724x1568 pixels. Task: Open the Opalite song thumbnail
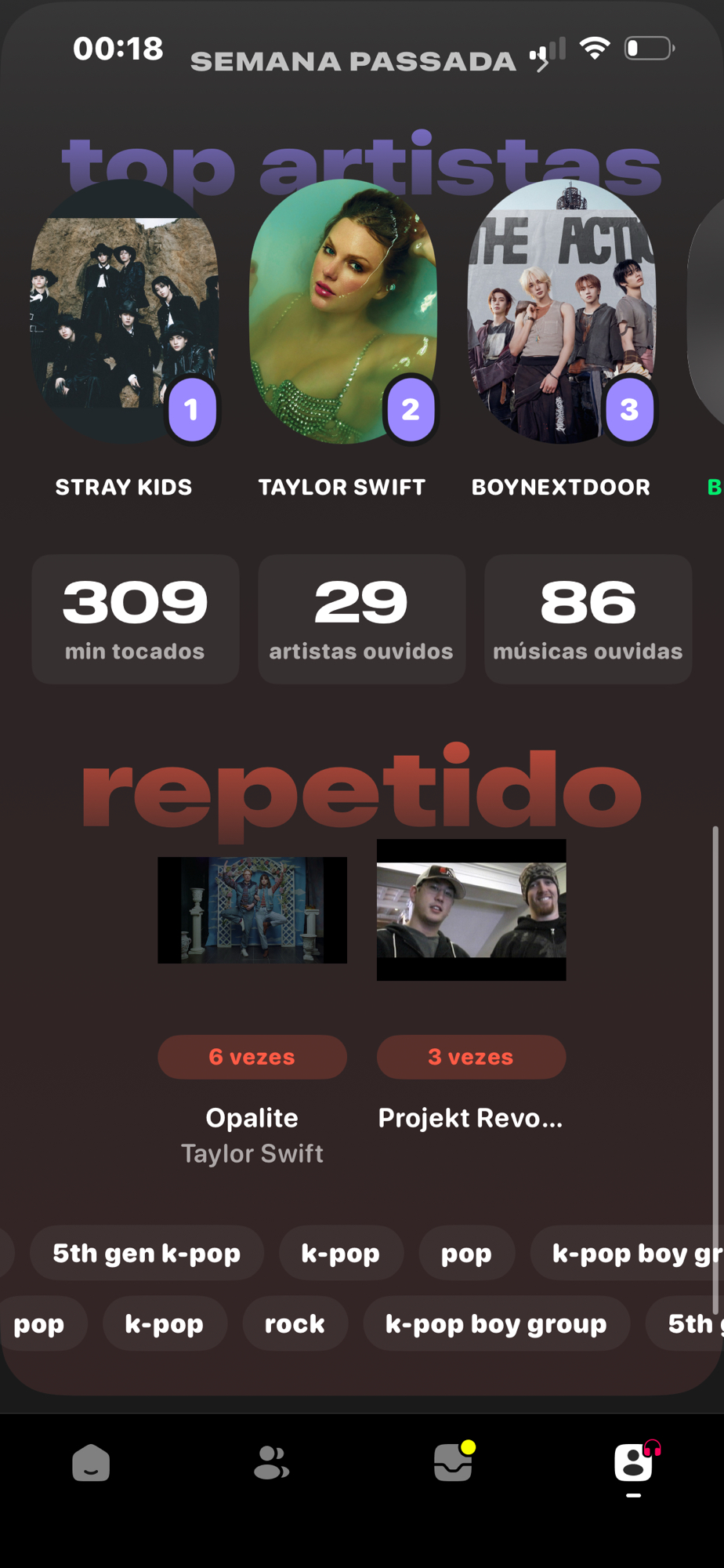(x=252, y=910)
